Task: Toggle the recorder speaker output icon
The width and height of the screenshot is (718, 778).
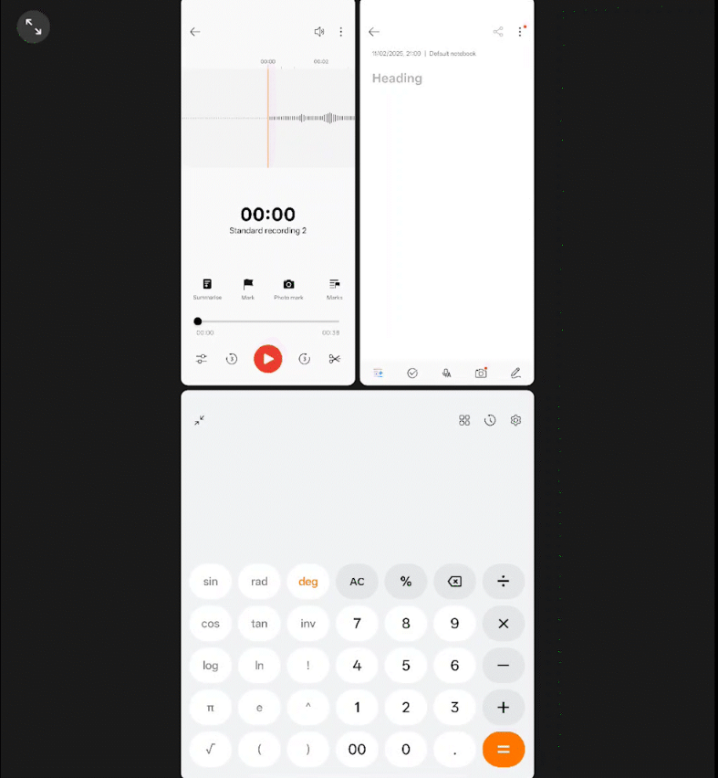Action: (x=319, y=32)
